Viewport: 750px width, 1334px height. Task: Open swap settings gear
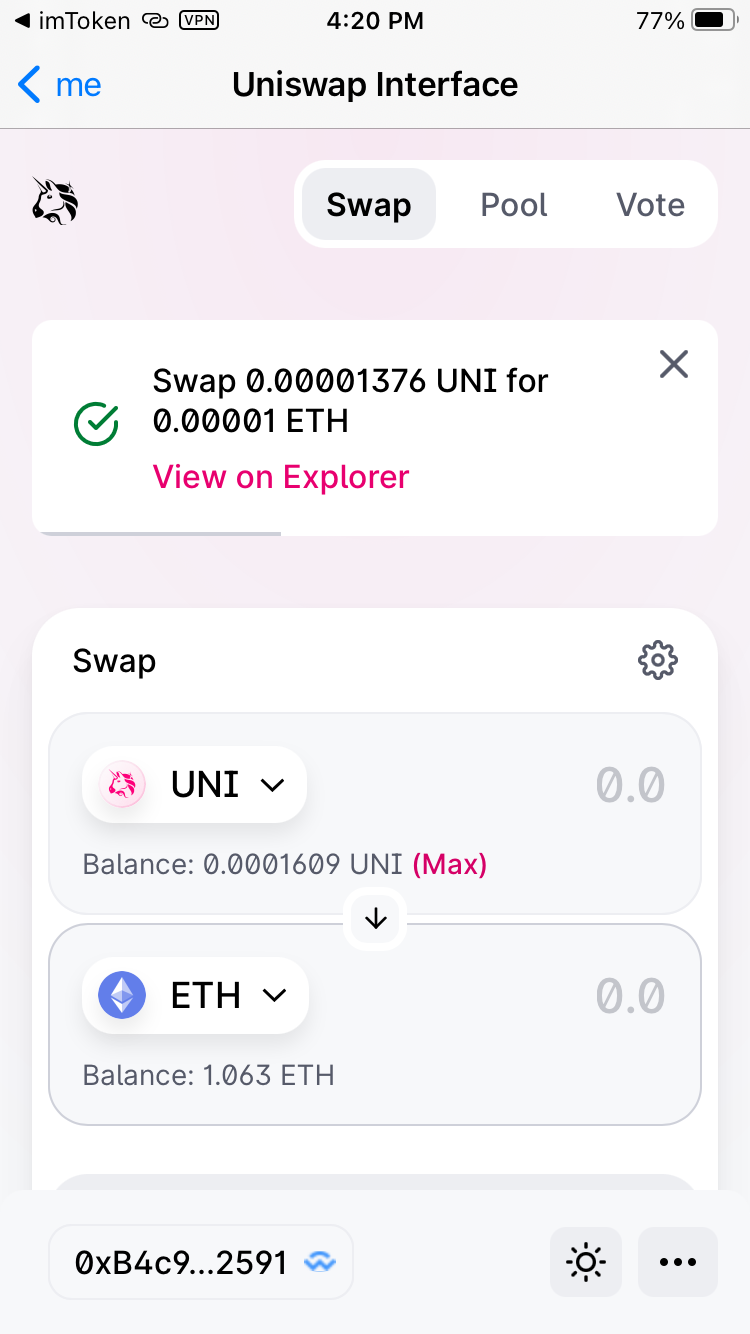tap(658, 661)
